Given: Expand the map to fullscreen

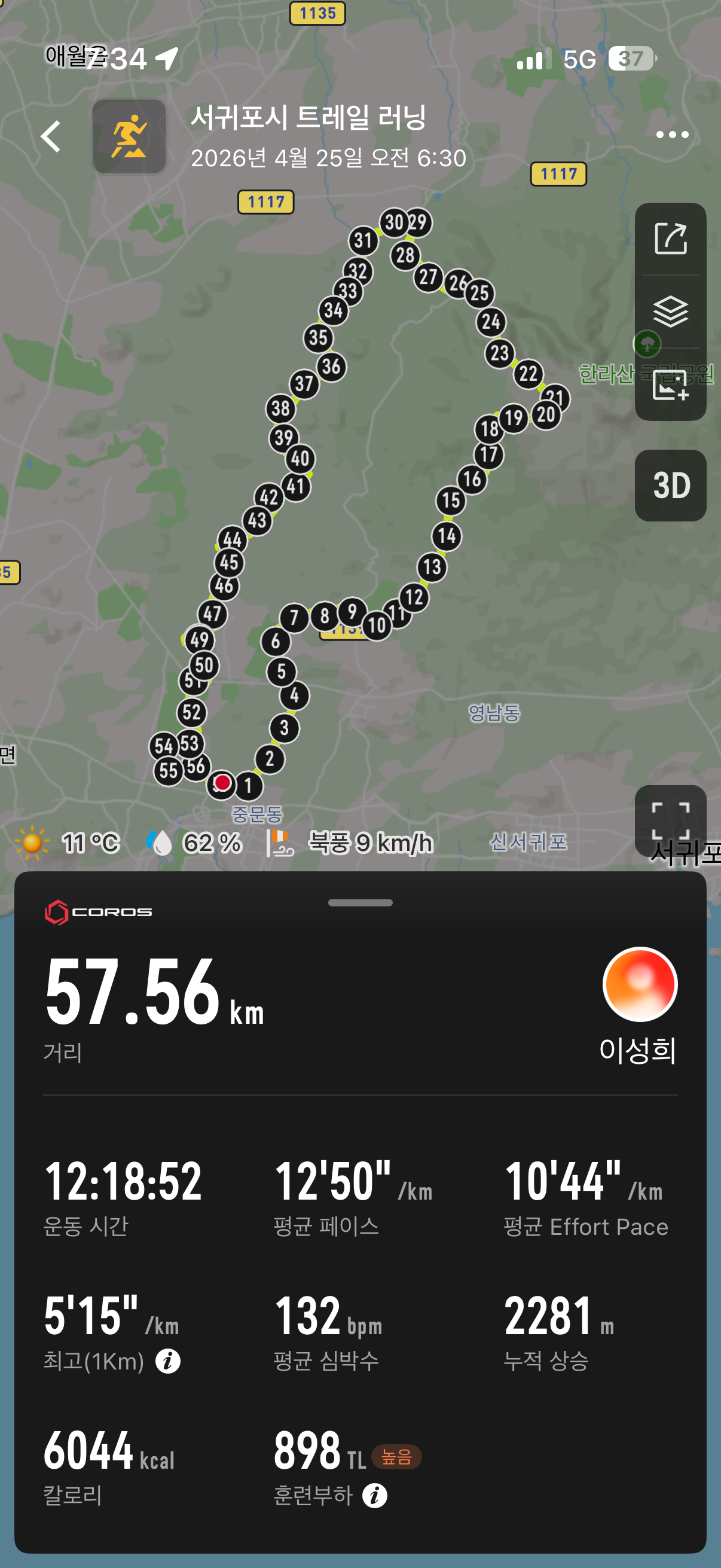Looking at the screenshot, I should click(671, 820).
